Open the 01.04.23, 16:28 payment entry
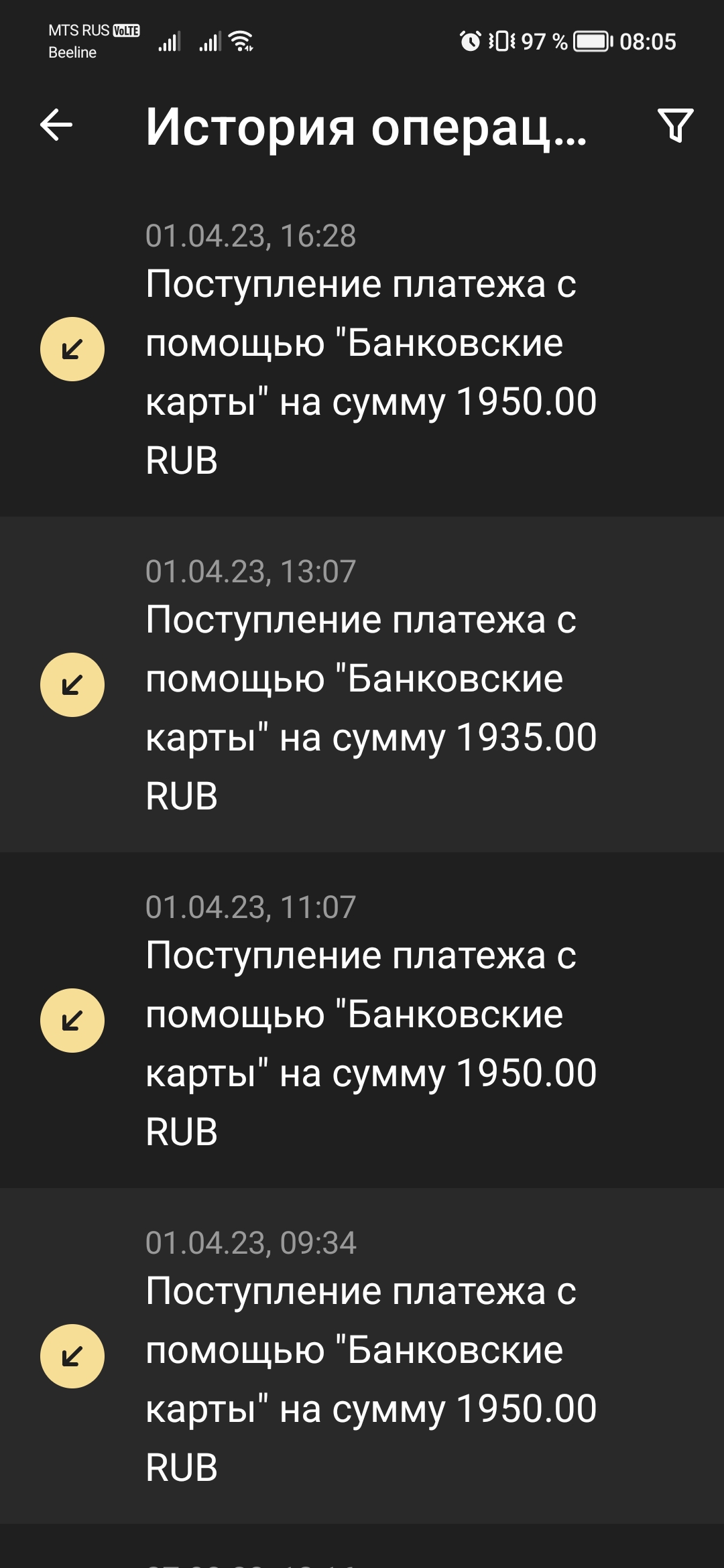Image resolution: width=724 pixels, height=1568 pixels. point(362,349)
